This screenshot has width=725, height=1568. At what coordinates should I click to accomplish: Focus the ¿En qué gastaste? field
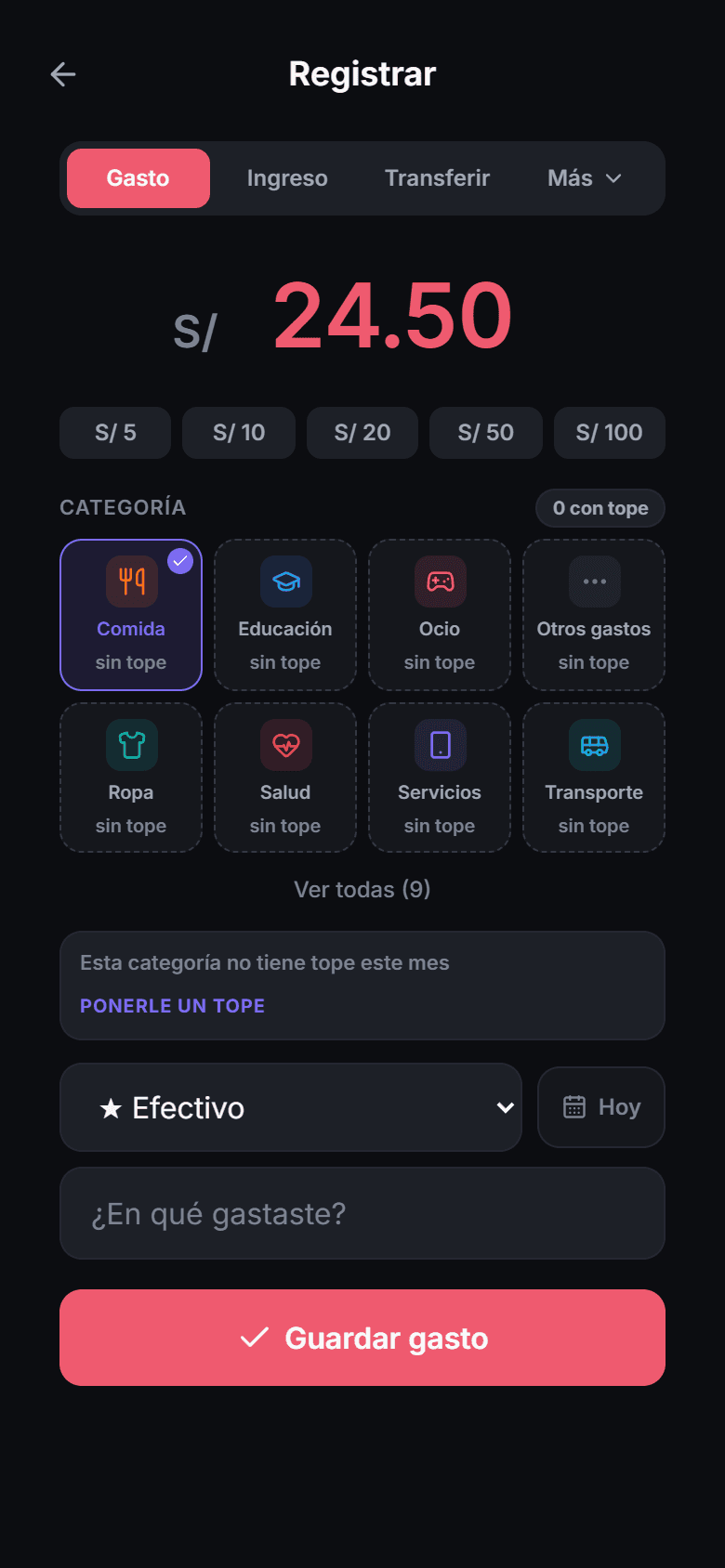[362, 1213]
